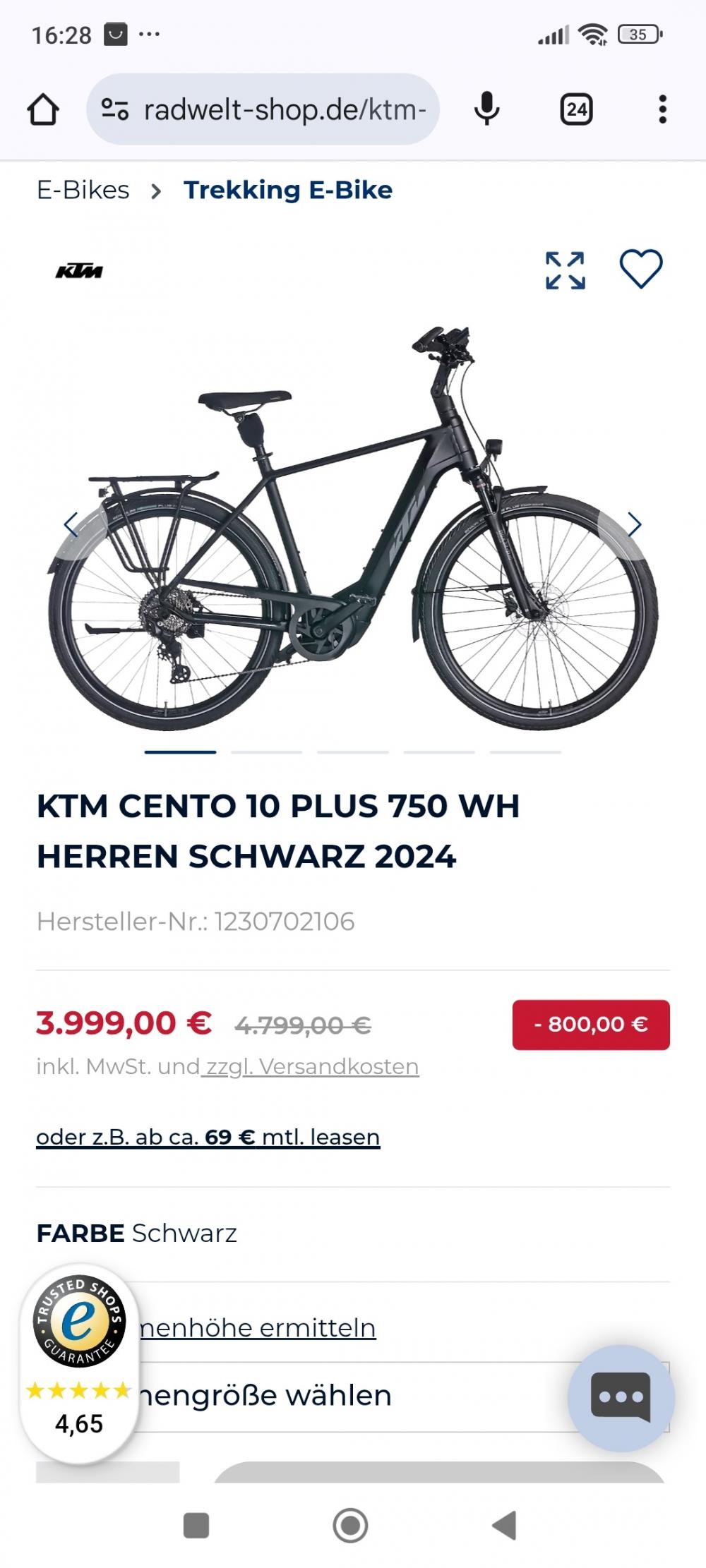706x1568 pixels.
Task: Tap the browser home icon
Action: [x=43, y=110]
